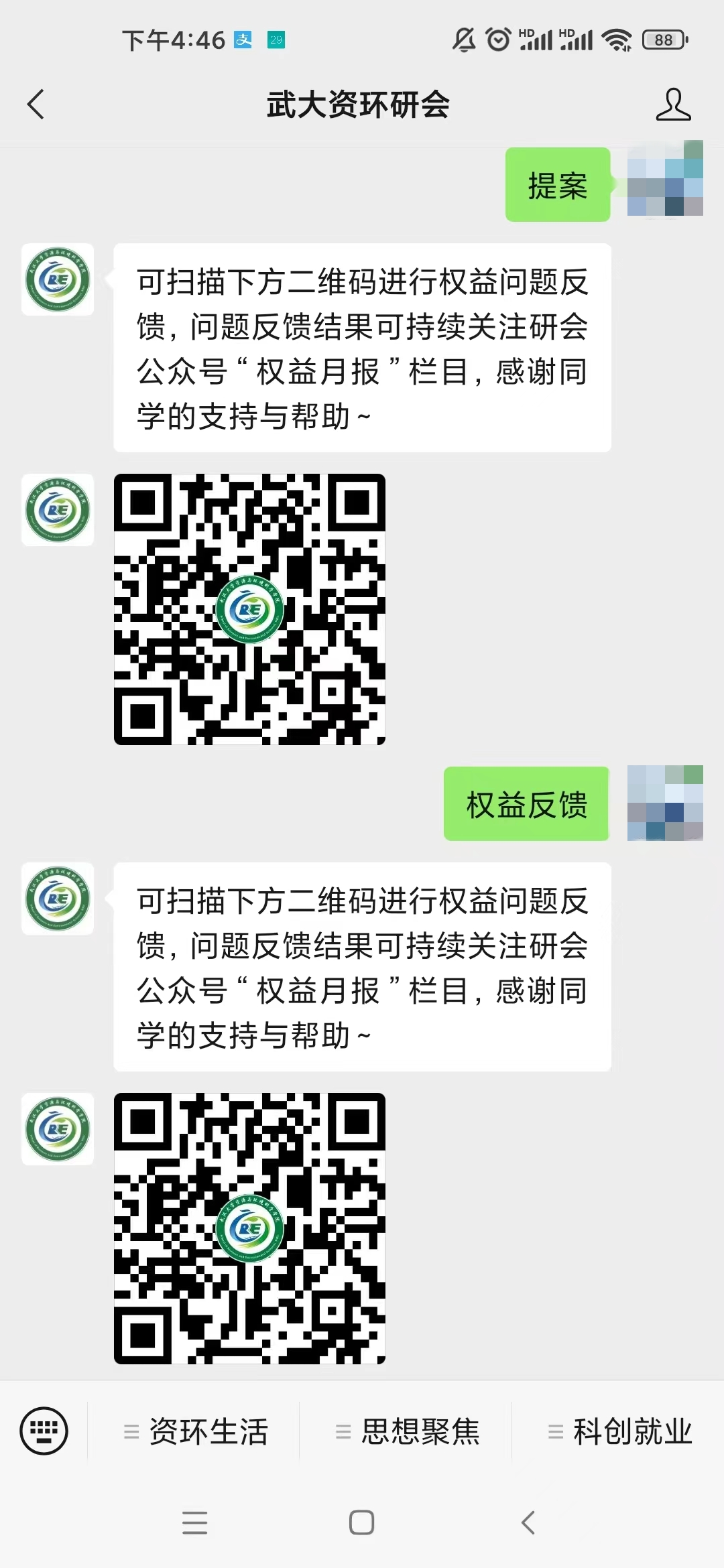Open system recent apps menu
724x1568 pixels.
195,1522
